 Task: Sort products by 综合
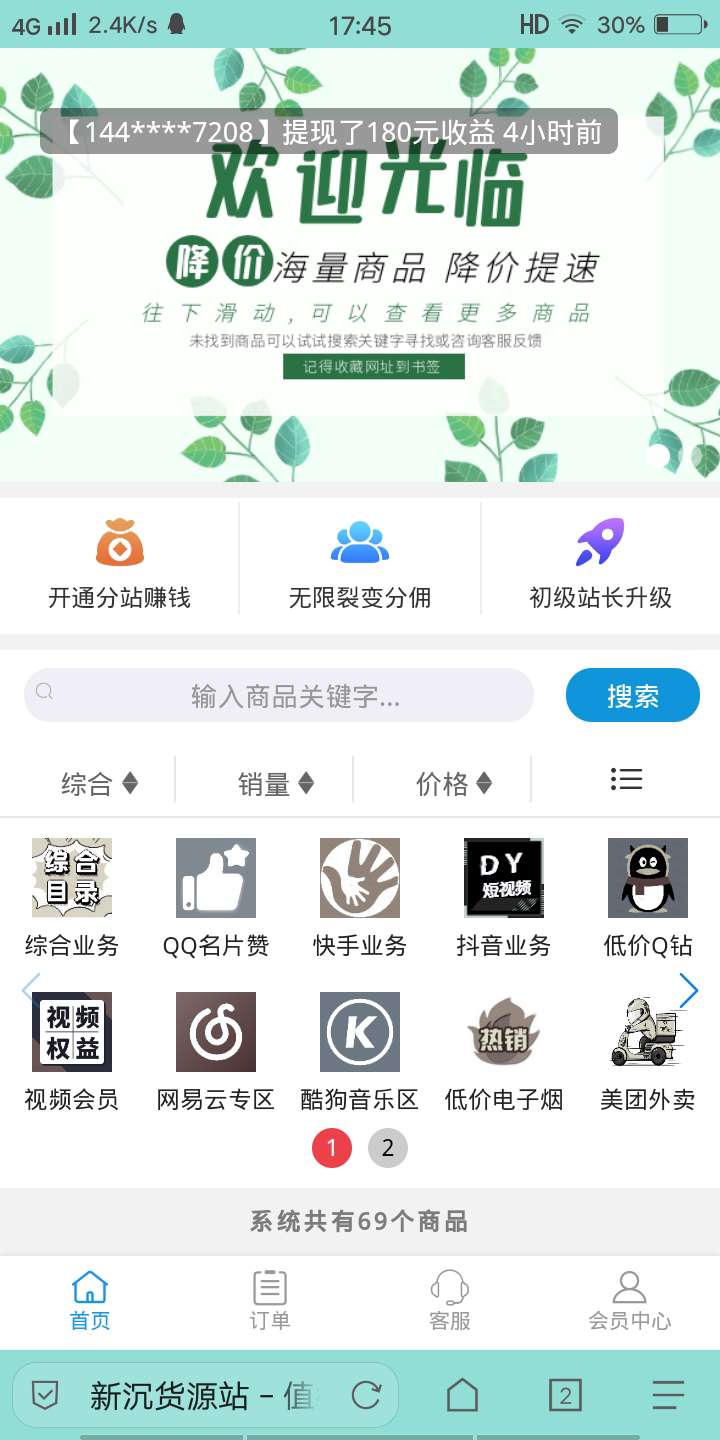click(99, 784)
